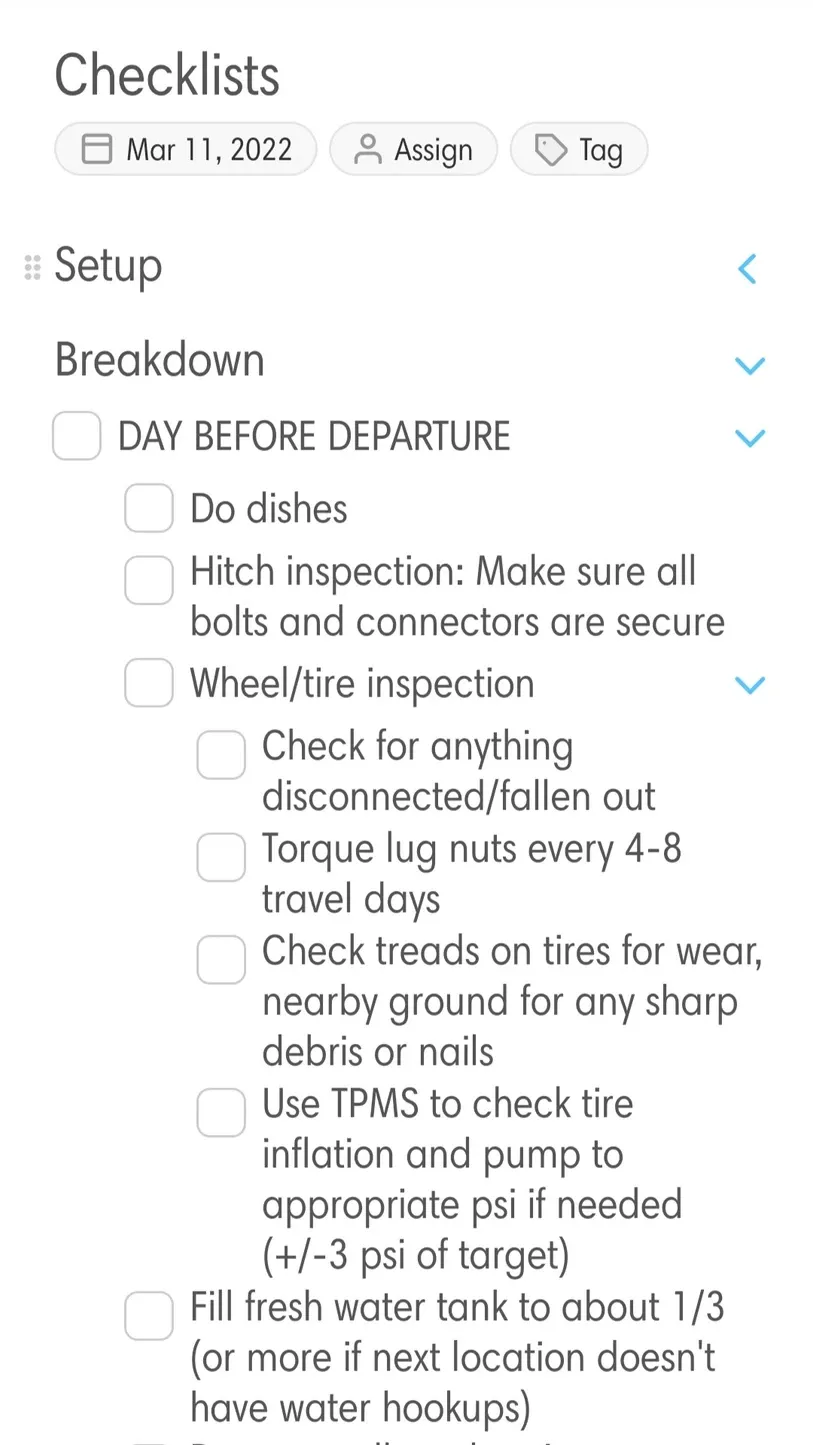Tick the Check treads on tires checkbox
813x1445 pixels.
[x=221, y=960]
